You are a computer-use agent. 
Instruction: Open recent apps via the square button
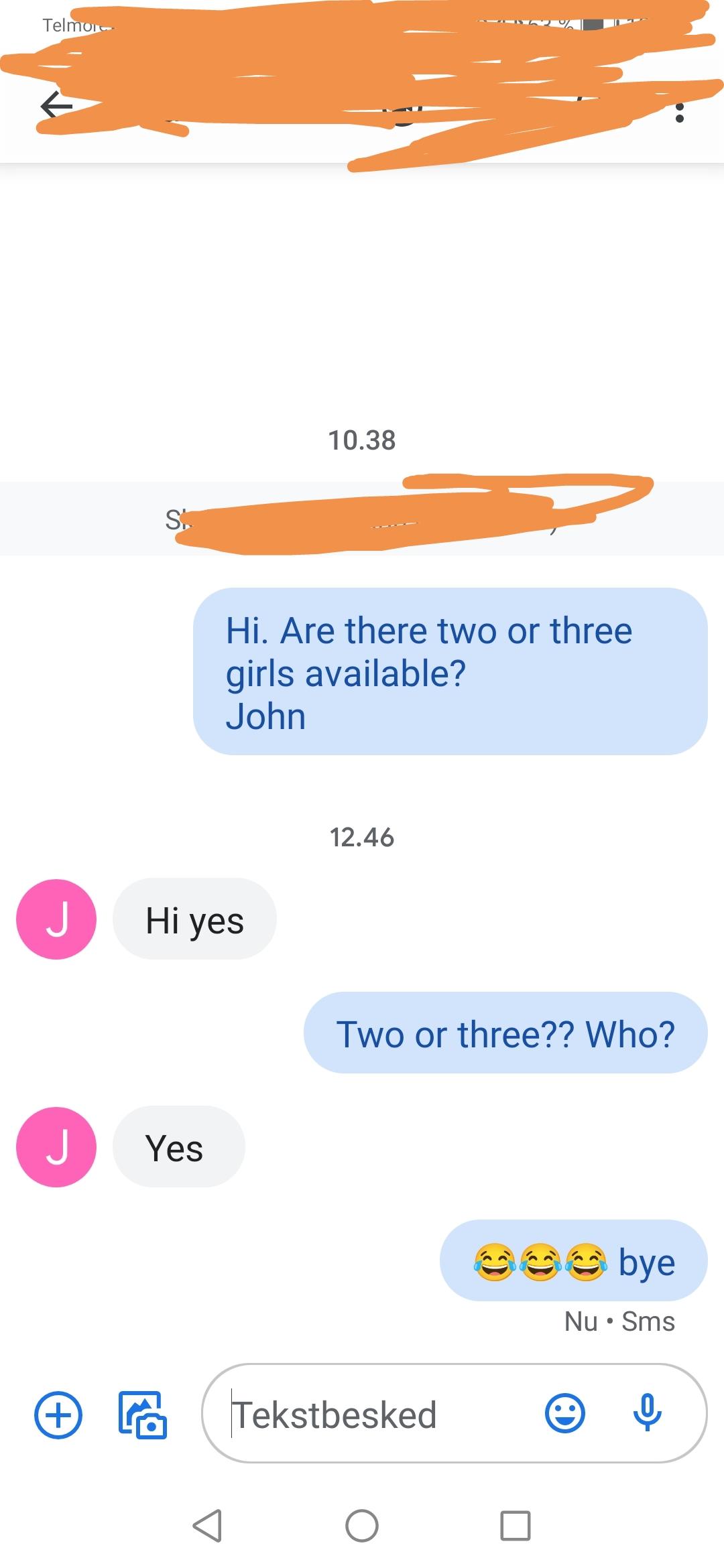pos(516,1526)
